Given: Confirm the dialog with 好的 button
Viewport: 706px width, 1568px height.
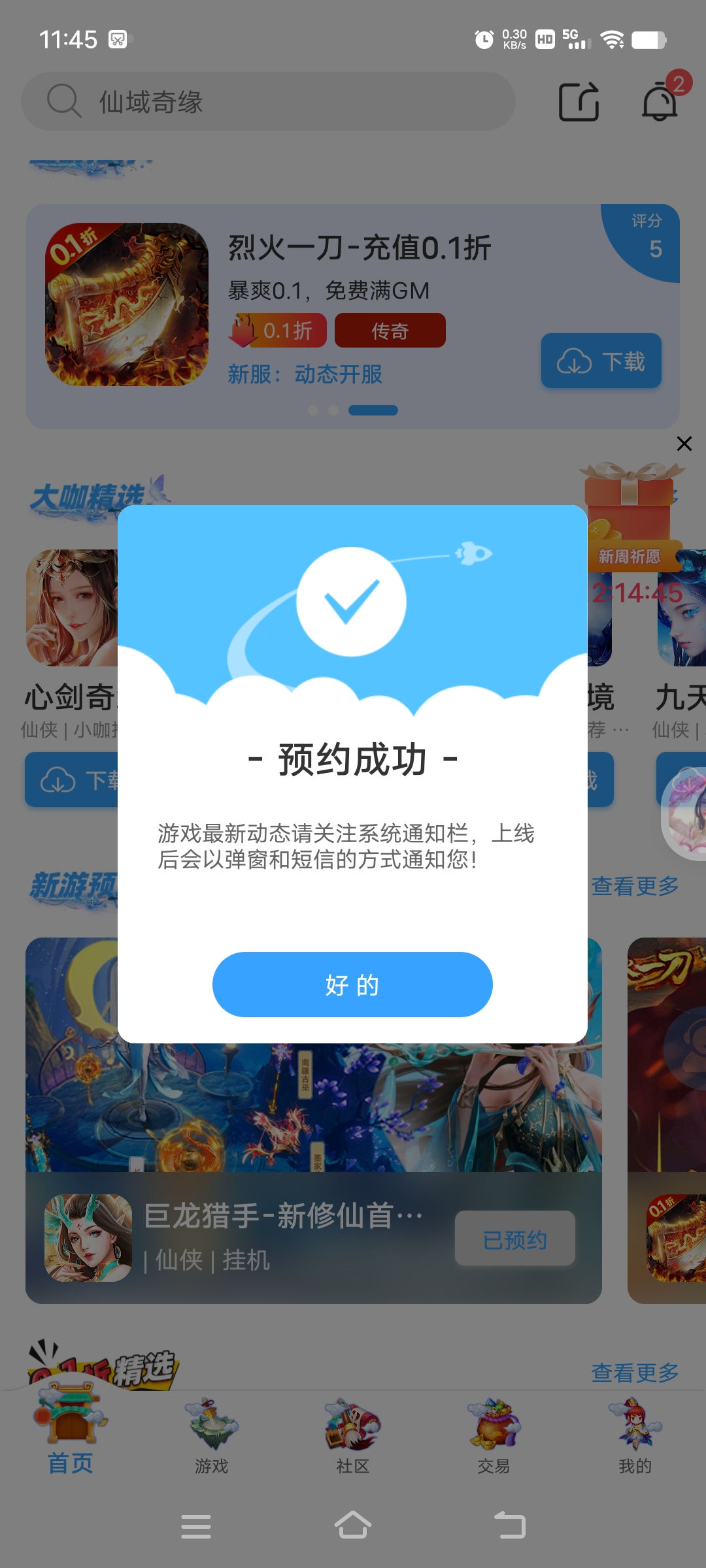Looking at the screenshot, I should tap(352, 985).
